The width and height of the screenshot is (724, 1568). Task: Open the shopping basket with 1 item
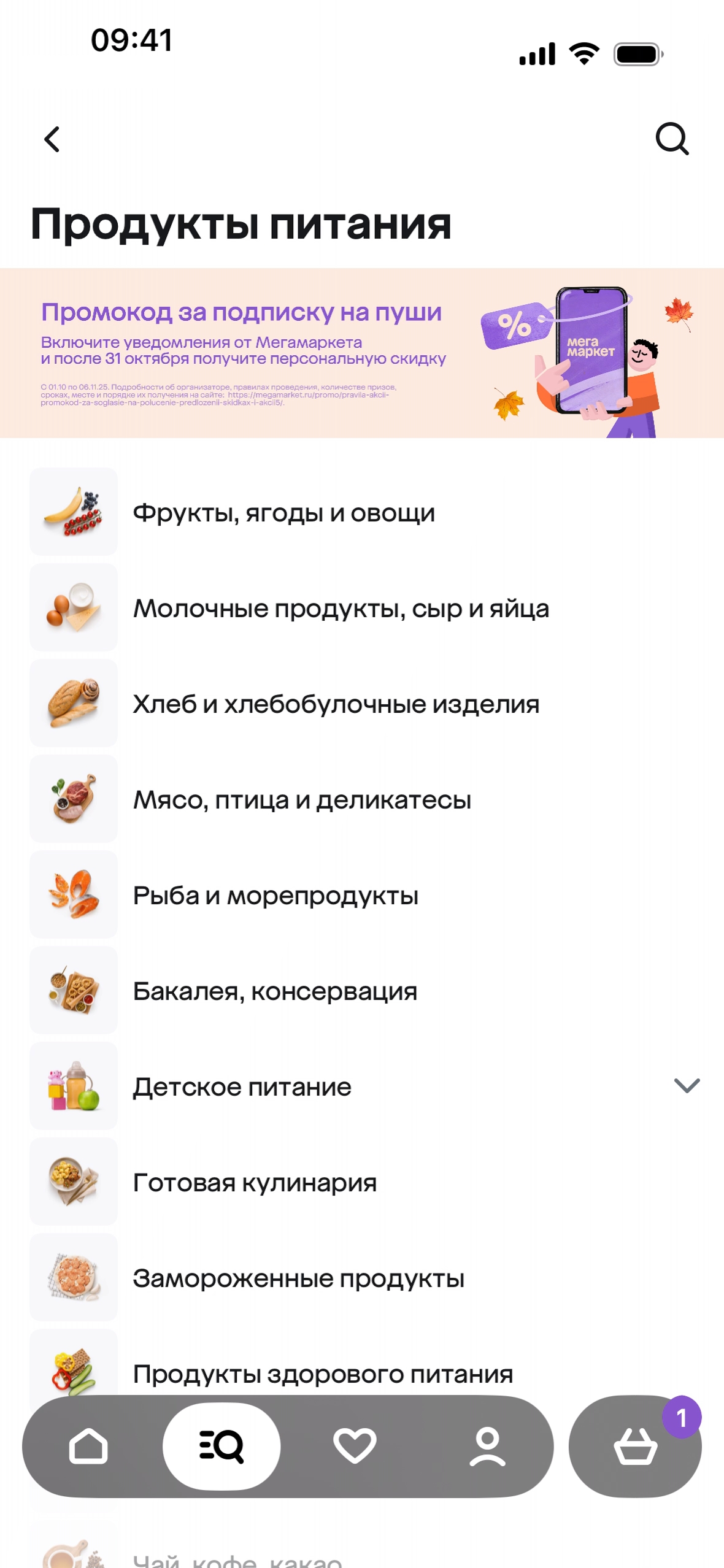click(x=635, y=1447)
